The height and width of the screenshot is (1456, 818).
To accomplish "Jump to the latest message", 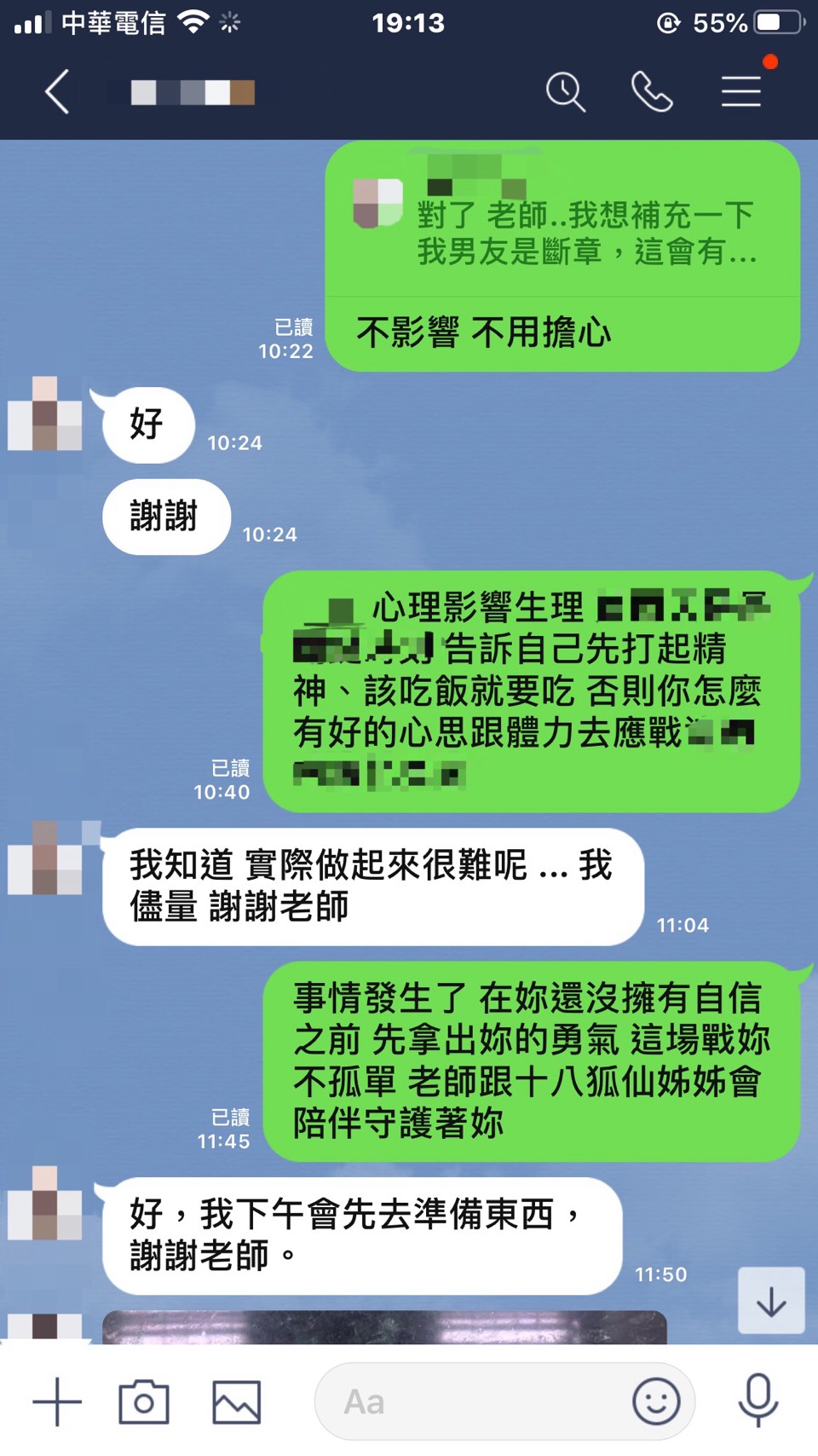I will tap(771, 1301).
